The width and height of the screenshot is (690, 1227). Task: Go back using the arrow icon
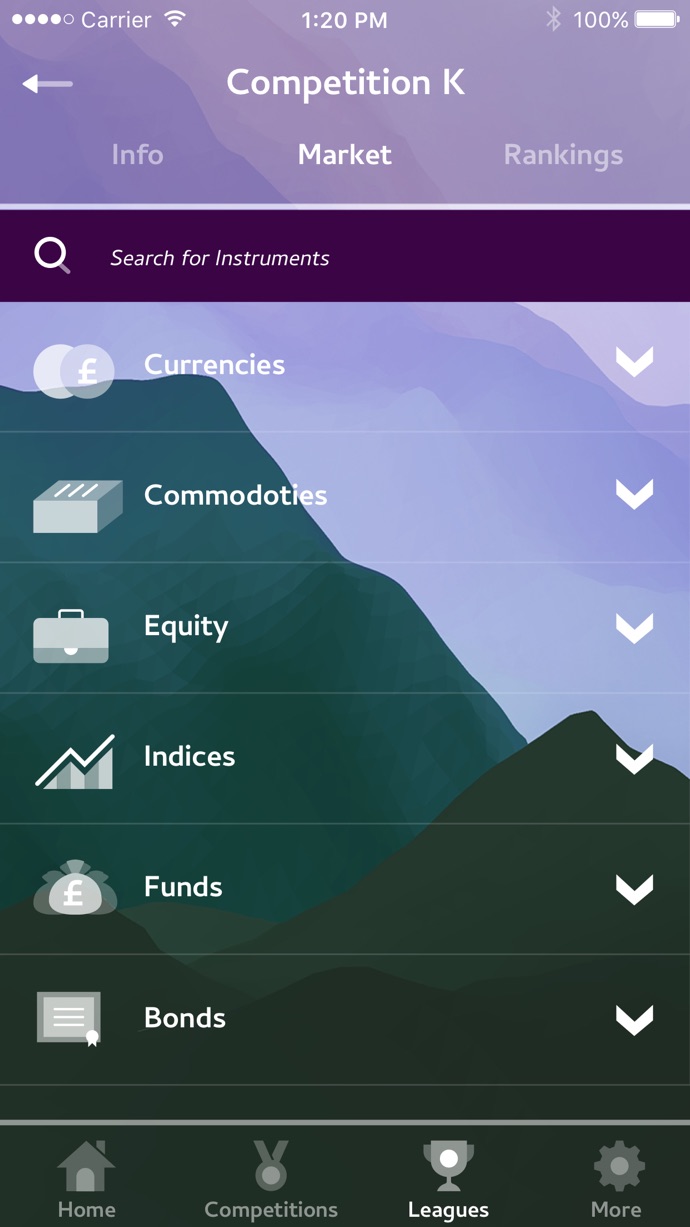(x=47, y=84)
